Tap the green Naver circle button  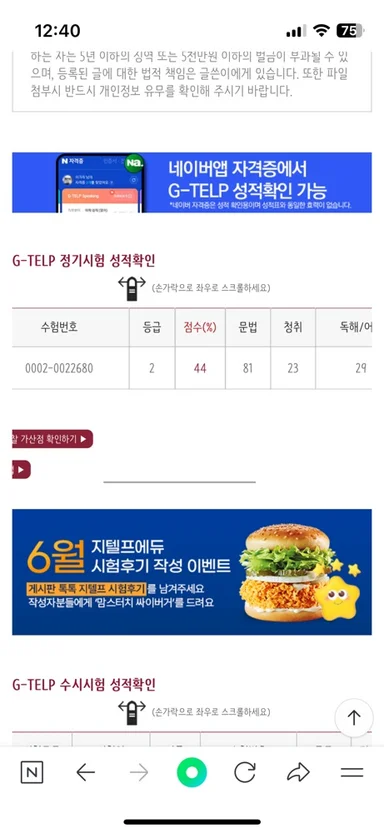pyautogui.click(x=192, y=772)
